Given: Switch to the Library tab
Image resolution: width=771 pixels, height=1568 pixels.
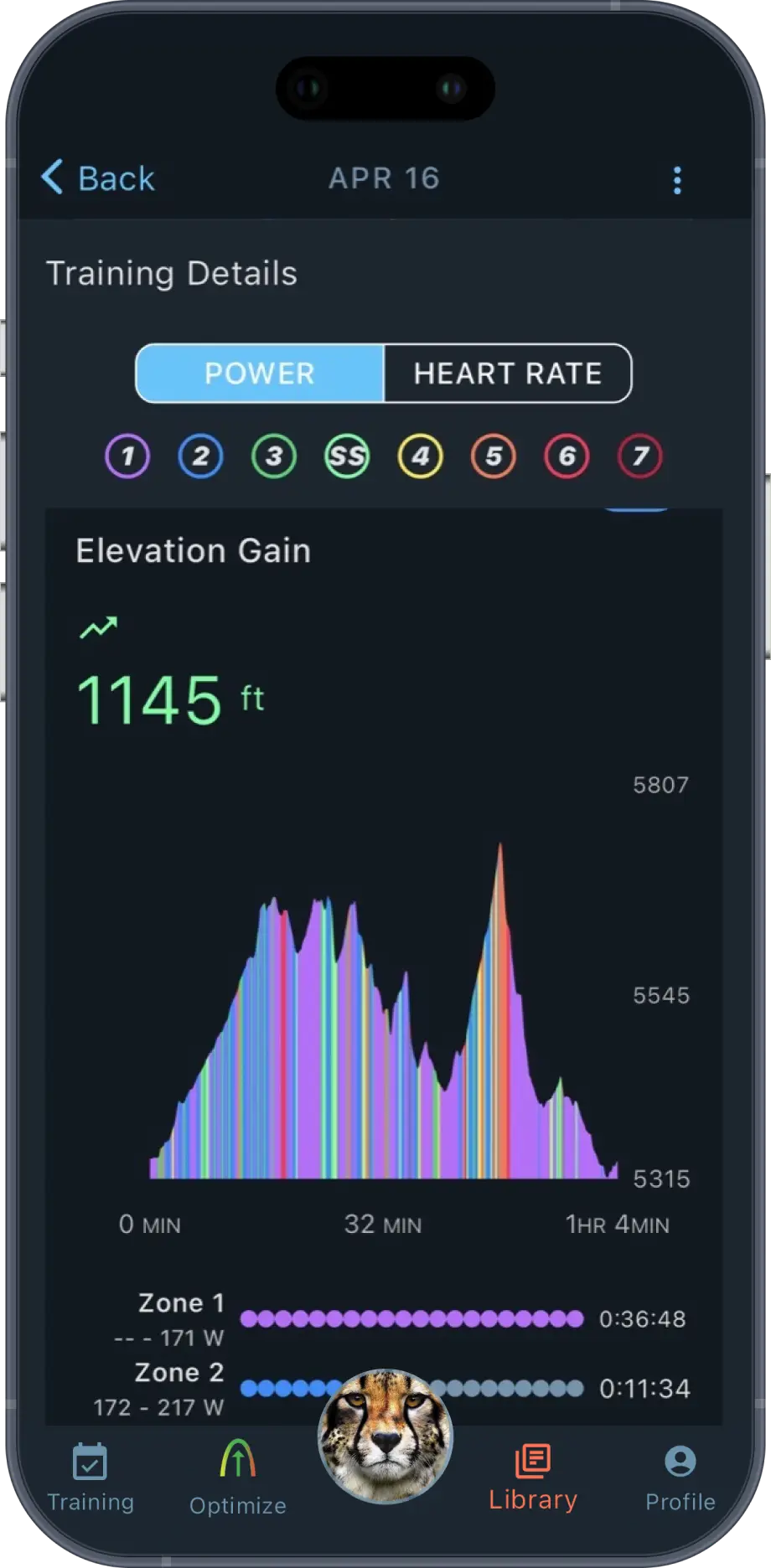Looking at the screenshot, I should pyautogui.click(x=533, y=1478).
